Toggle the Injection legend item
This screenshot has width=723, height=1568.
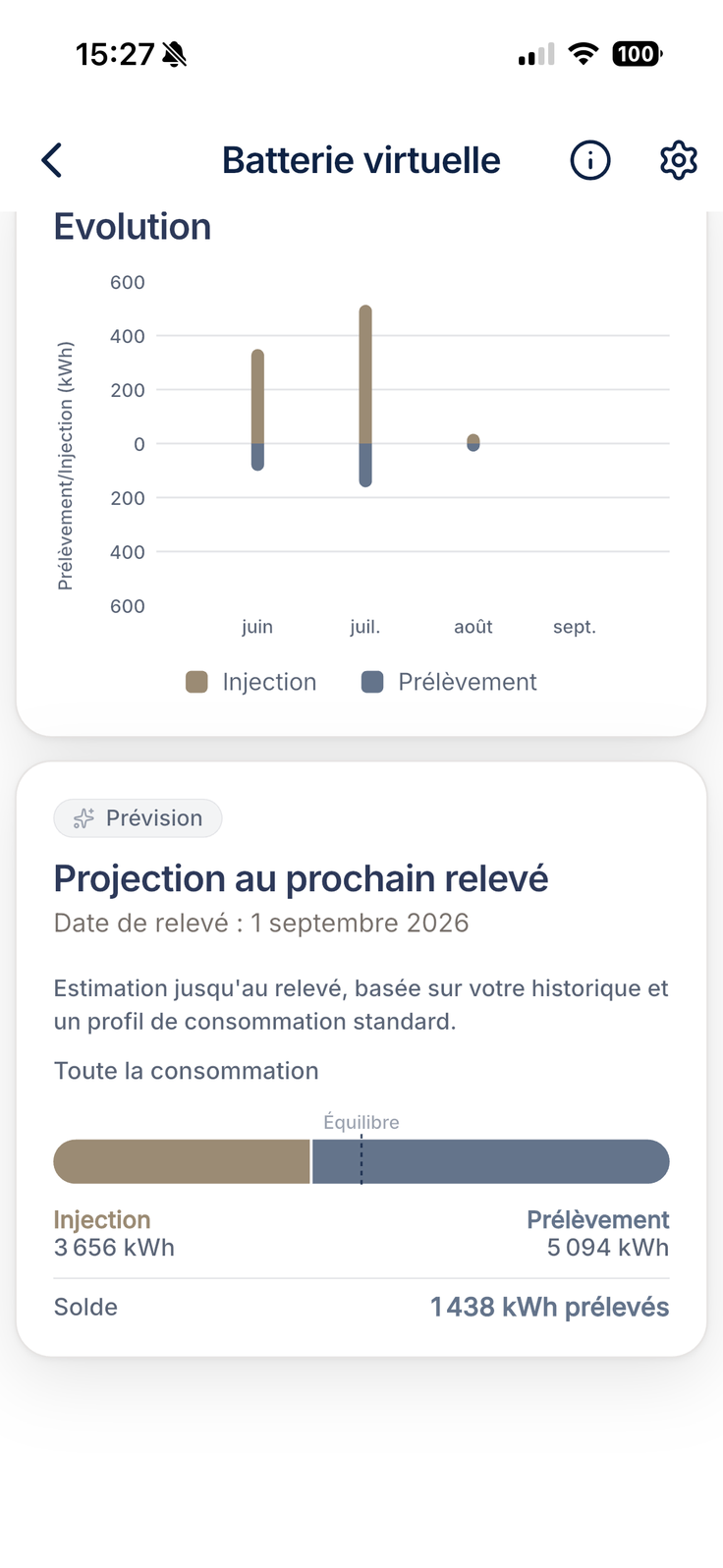pos(251,682)
